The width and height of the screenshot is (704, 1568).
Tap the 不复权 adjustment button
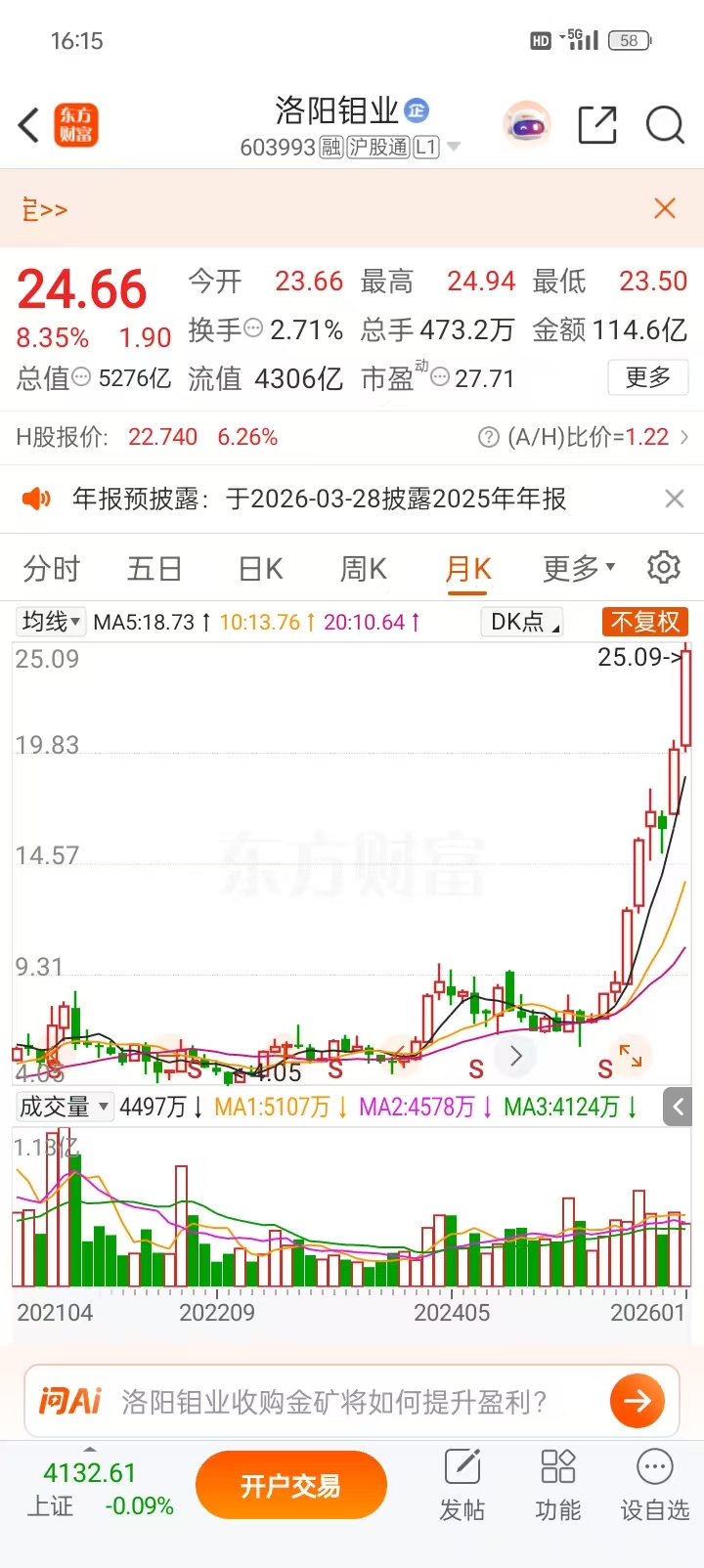coord(644,622)
